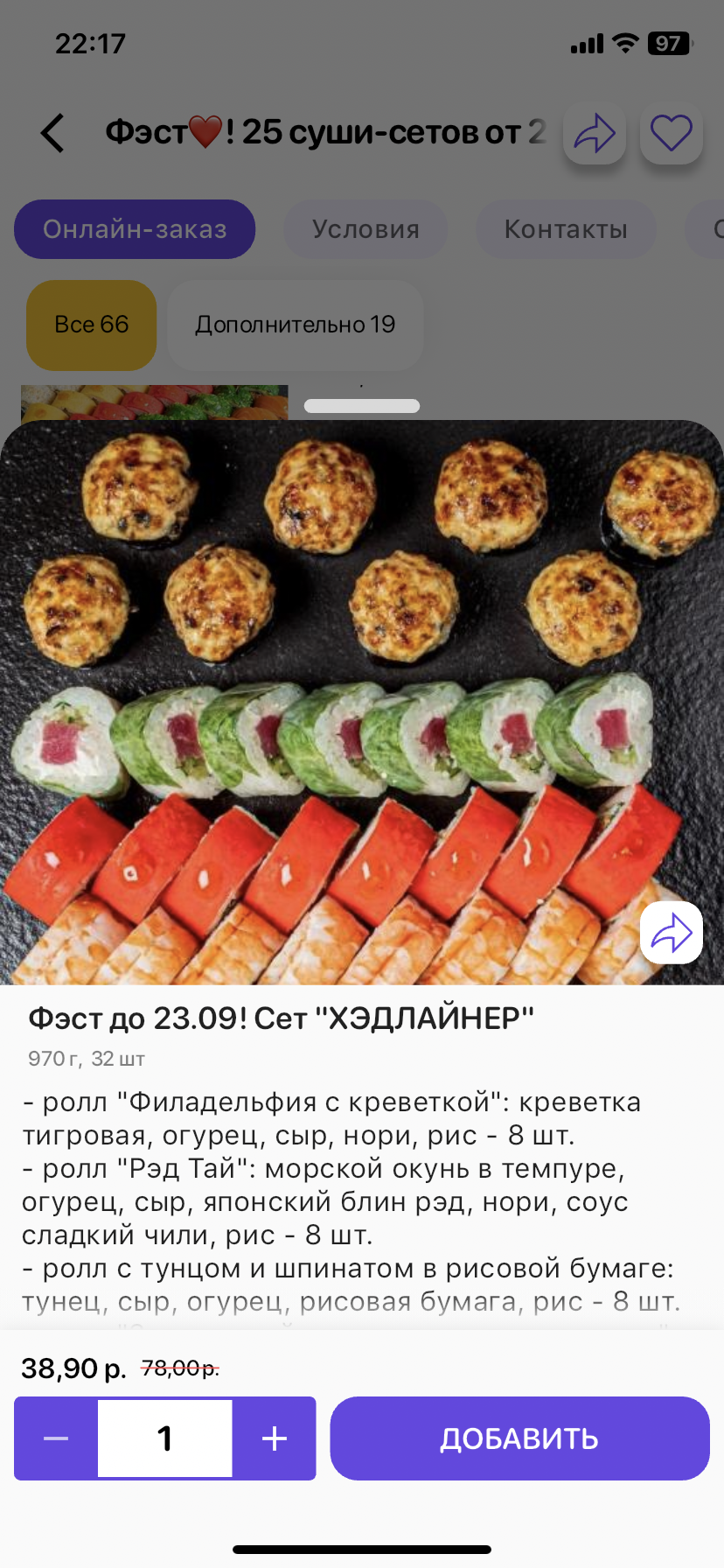Image resolution: width=724 pixels, height=1568 pixels.
Task: Select the Все 66 filter chip
Action: coord(92,325)
